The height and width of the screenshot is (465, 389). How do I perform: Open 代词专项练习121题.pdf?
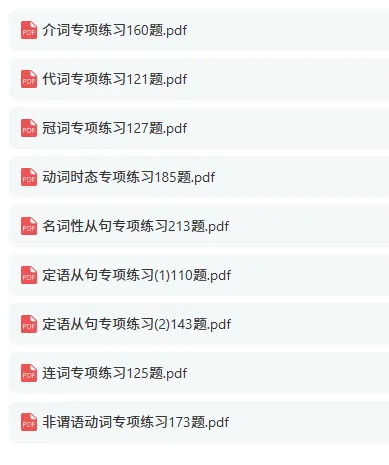pyautogui.click(x=199, y=79)
